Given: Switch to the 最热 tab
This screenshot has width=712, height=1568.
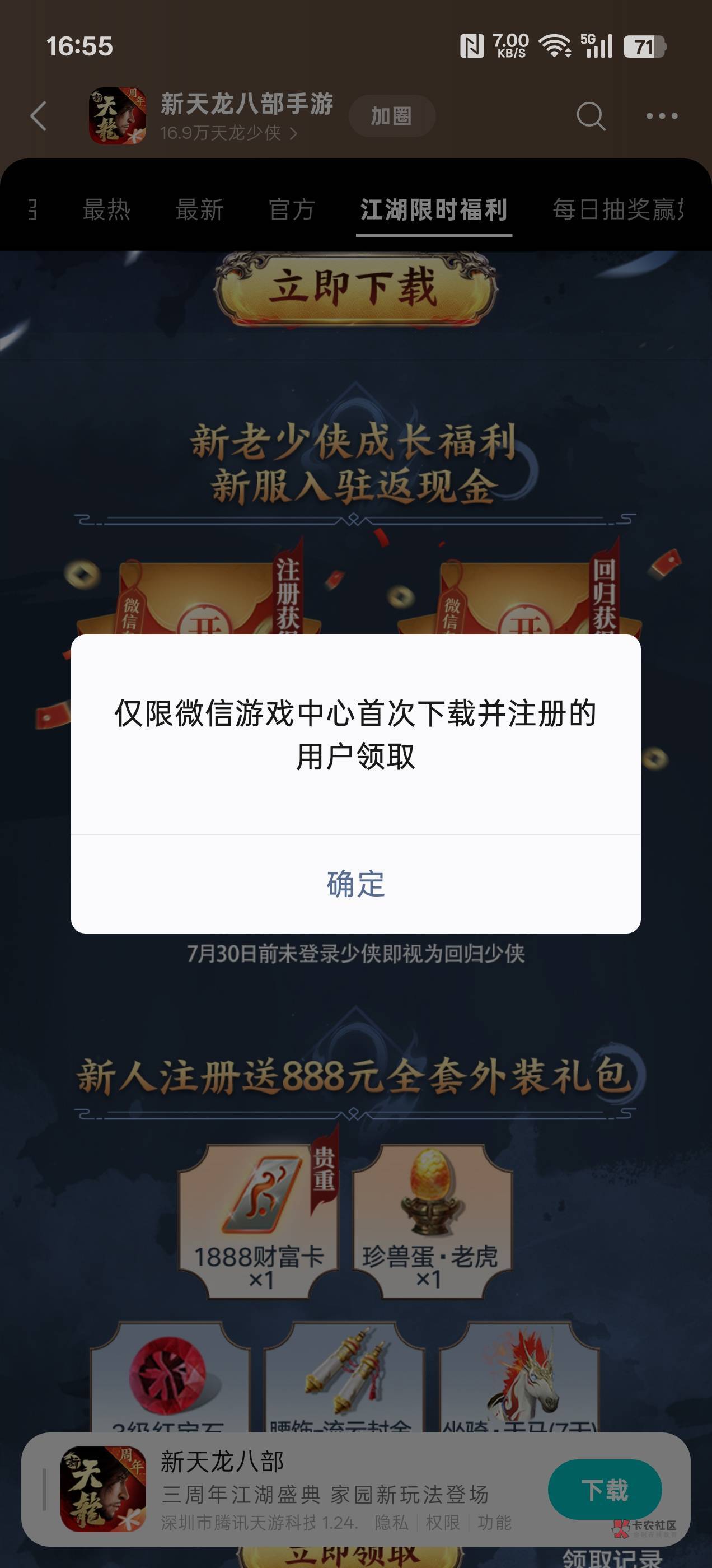Looking at the screenshot, I should tap(106, 209).
